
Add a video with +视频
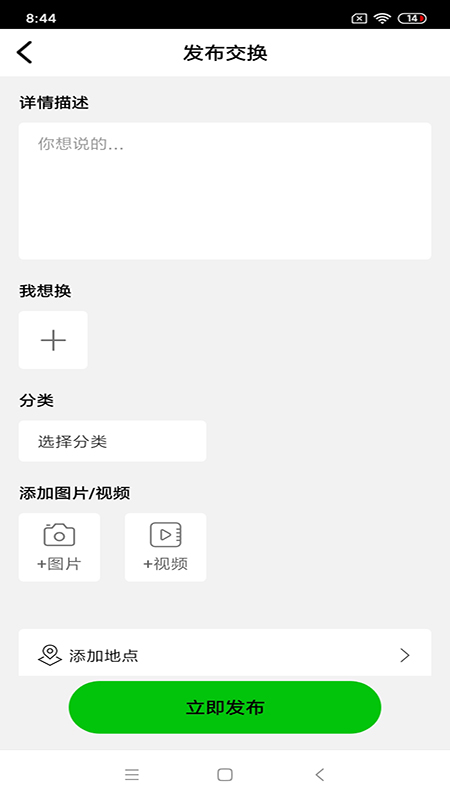pos(165,547)
